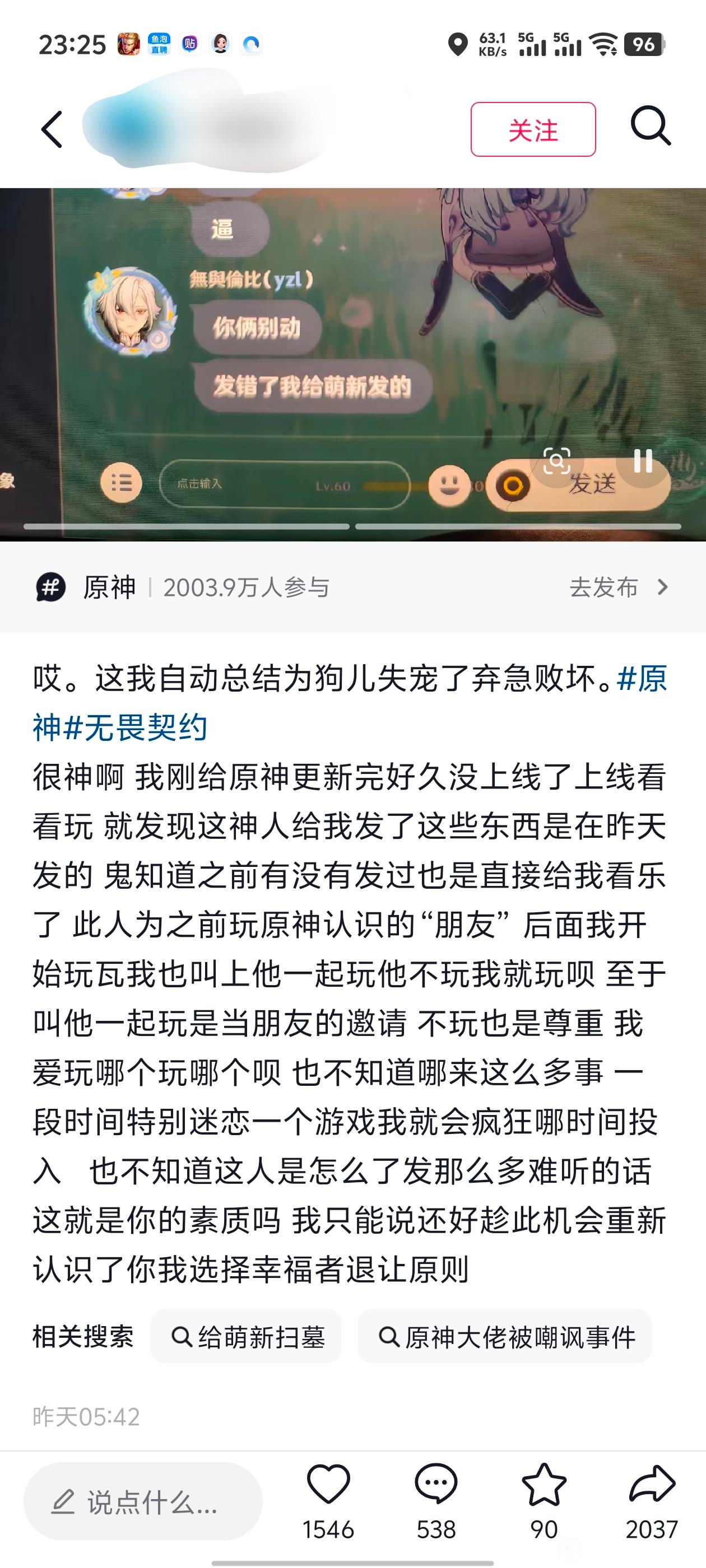
Task: Follow the author with 关注 button
Action: pyautogui.click(x=533, y=130)
